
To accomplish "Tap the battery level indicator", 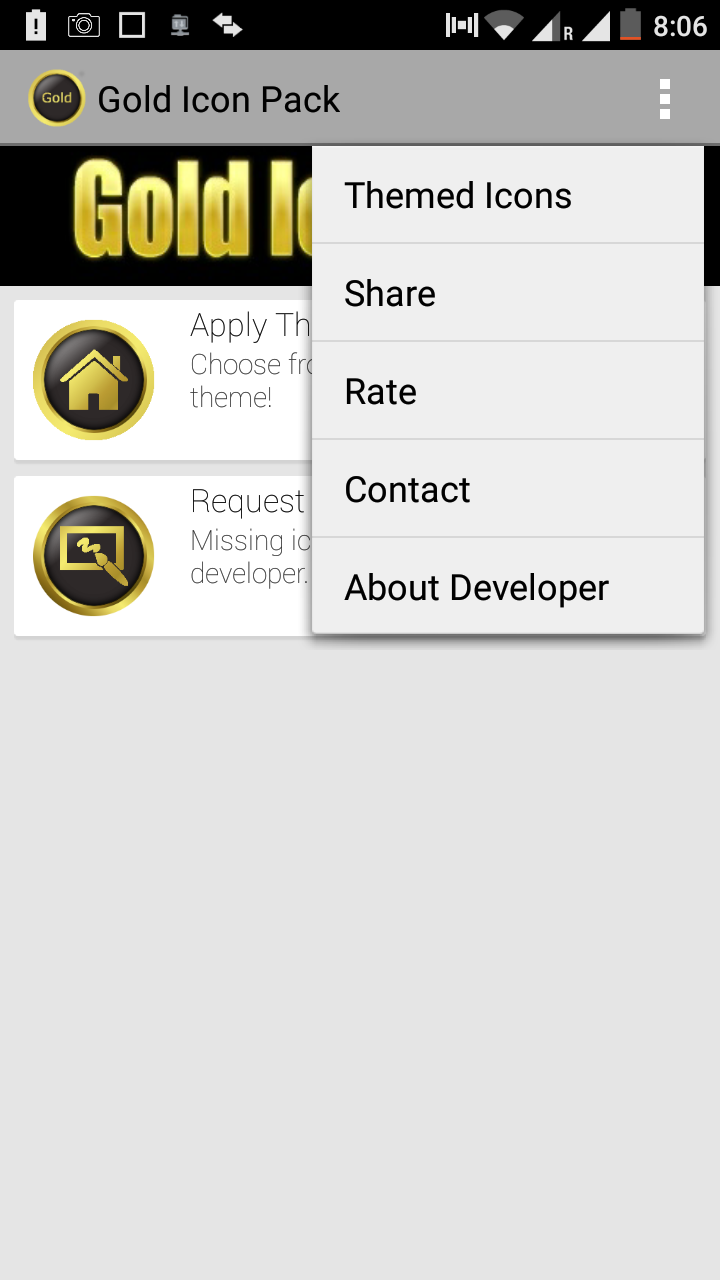I will (x=630, y=24).
